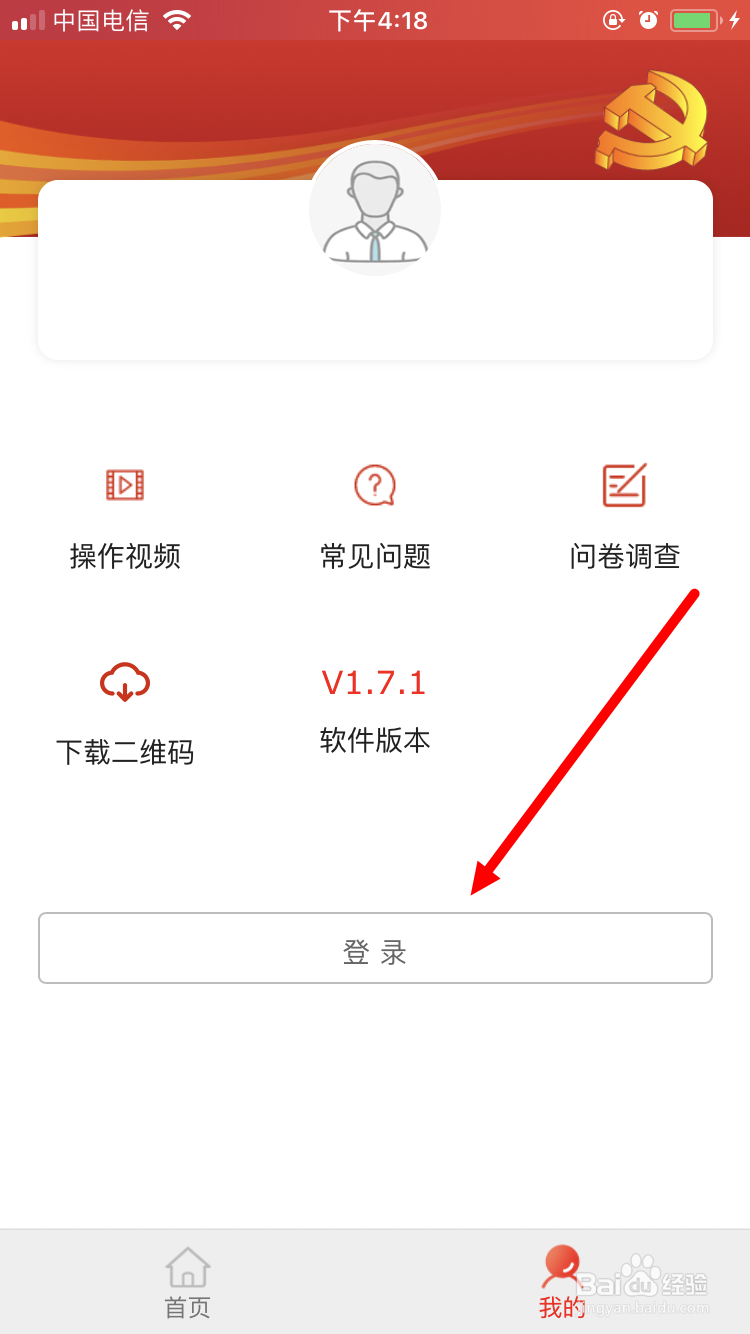Tap the orientation lock icon in status bar
Screen dimensions: 750x1334
click(x=614, y=19)
